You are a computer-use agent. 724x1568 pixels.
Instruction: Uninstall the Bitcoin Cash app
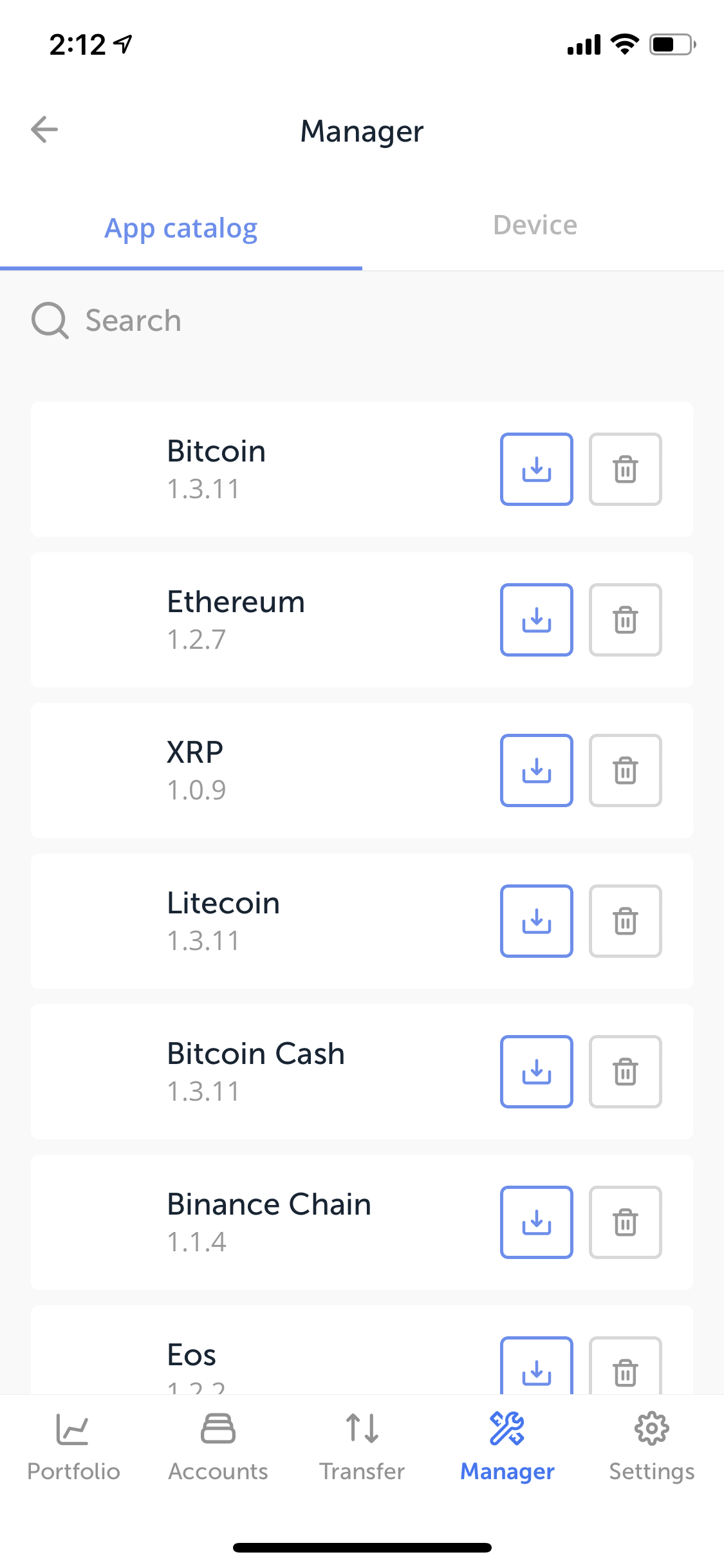[x=626, y=1072]
